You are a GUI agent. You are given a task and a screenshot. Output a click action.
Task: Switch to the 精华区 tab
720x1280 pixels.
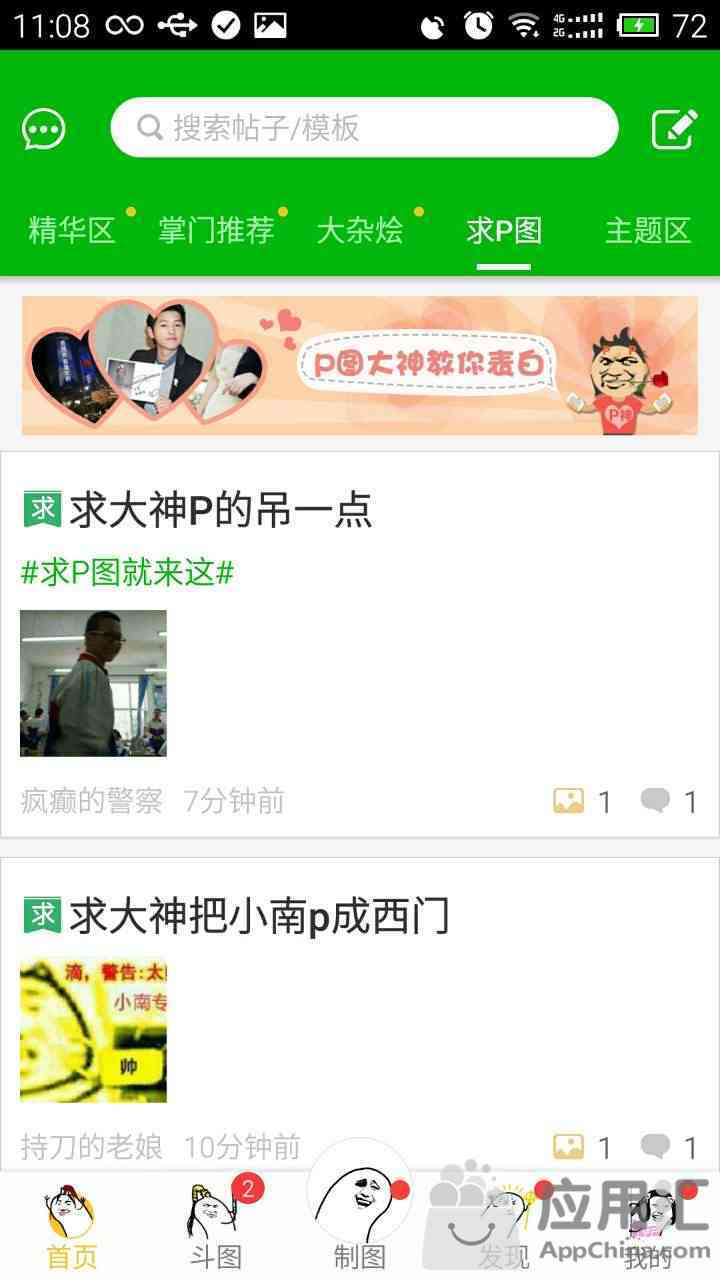[x=72, y=230]
